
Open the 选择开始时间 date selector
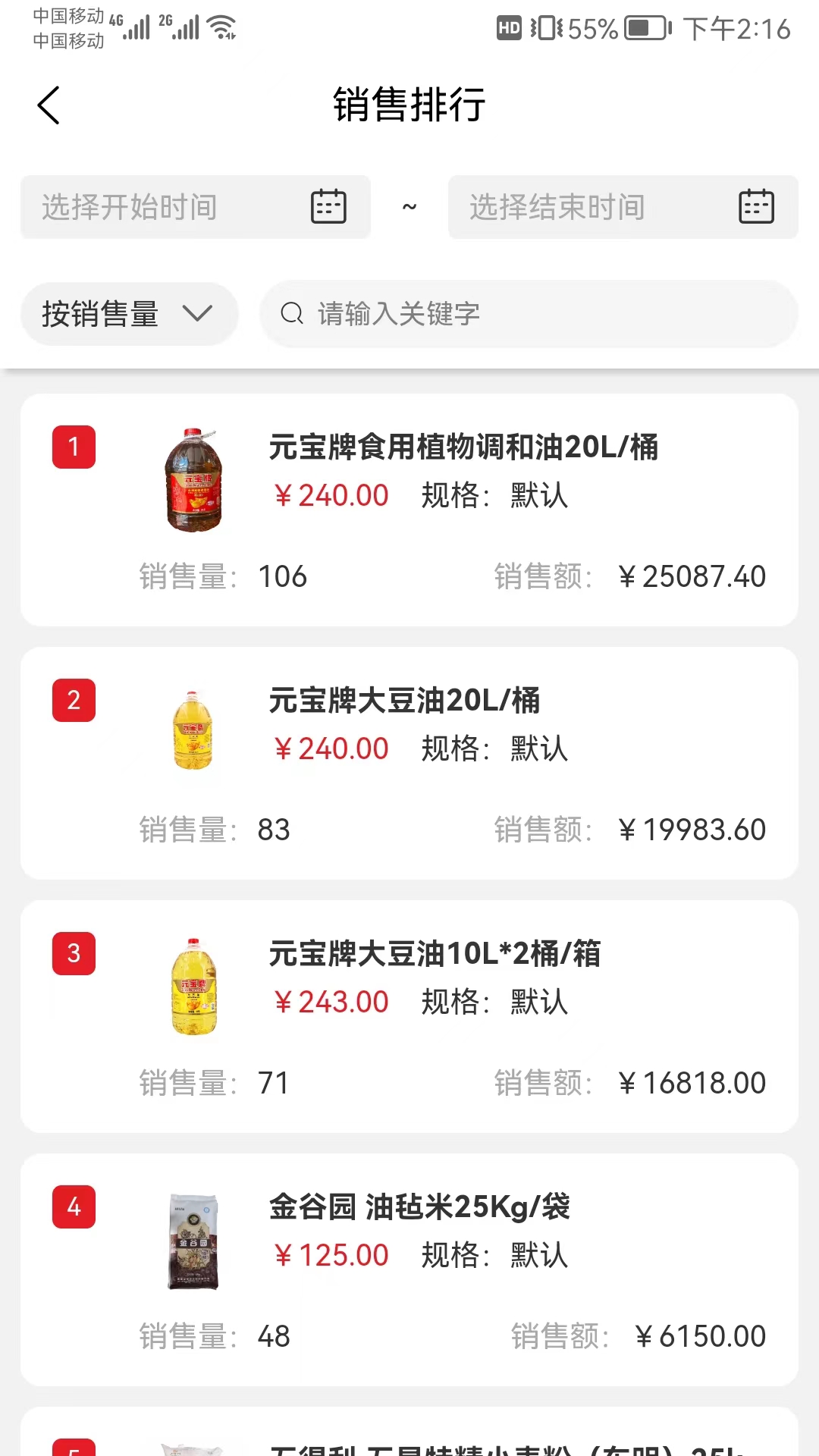tap(152, 206)
